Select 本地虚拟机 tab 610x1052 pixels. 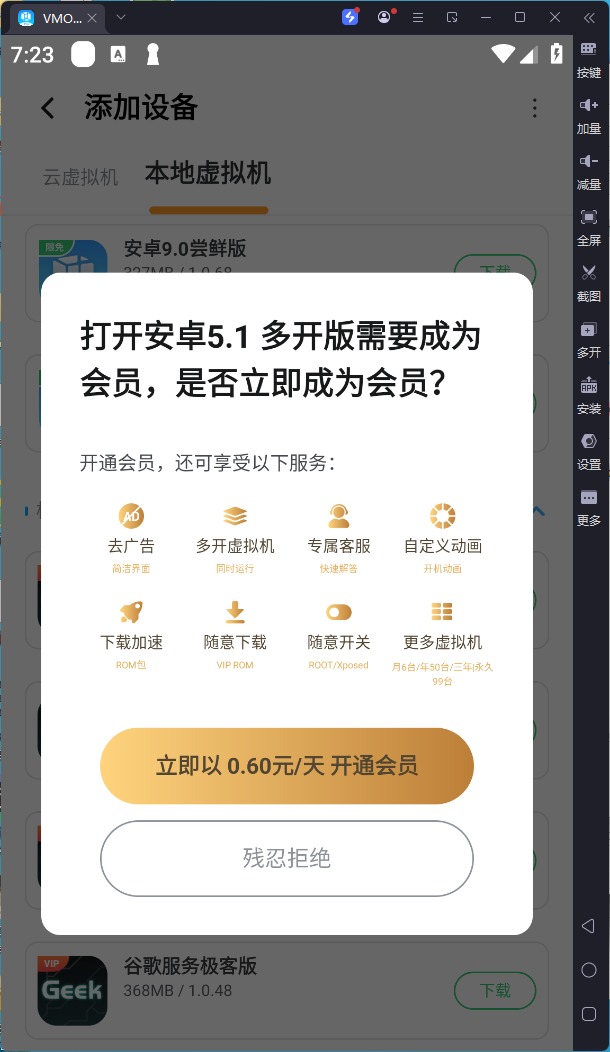[208, 174]
